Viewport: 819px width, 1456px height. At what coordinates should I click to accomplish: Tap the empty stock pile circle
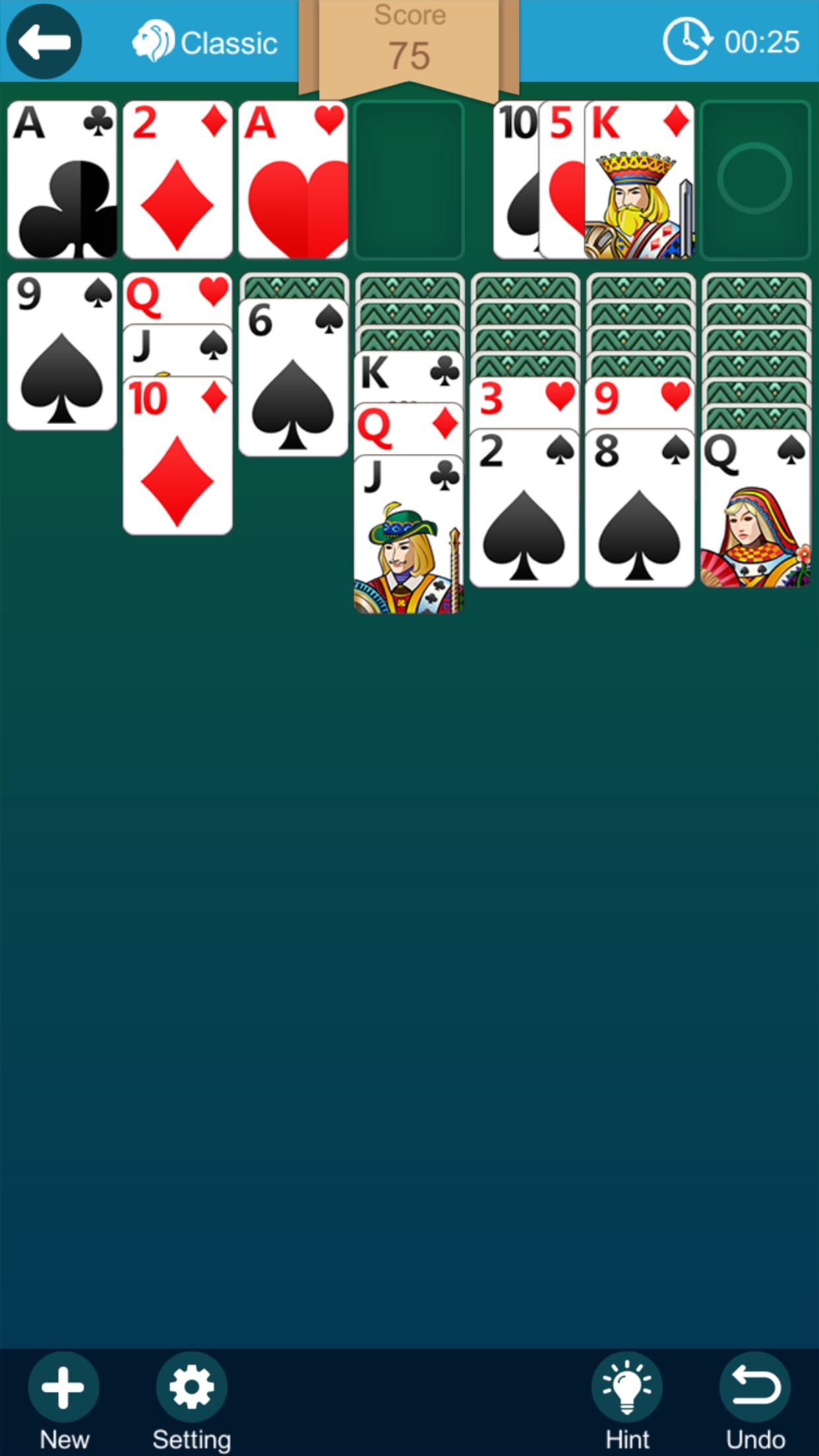point(754,179)
